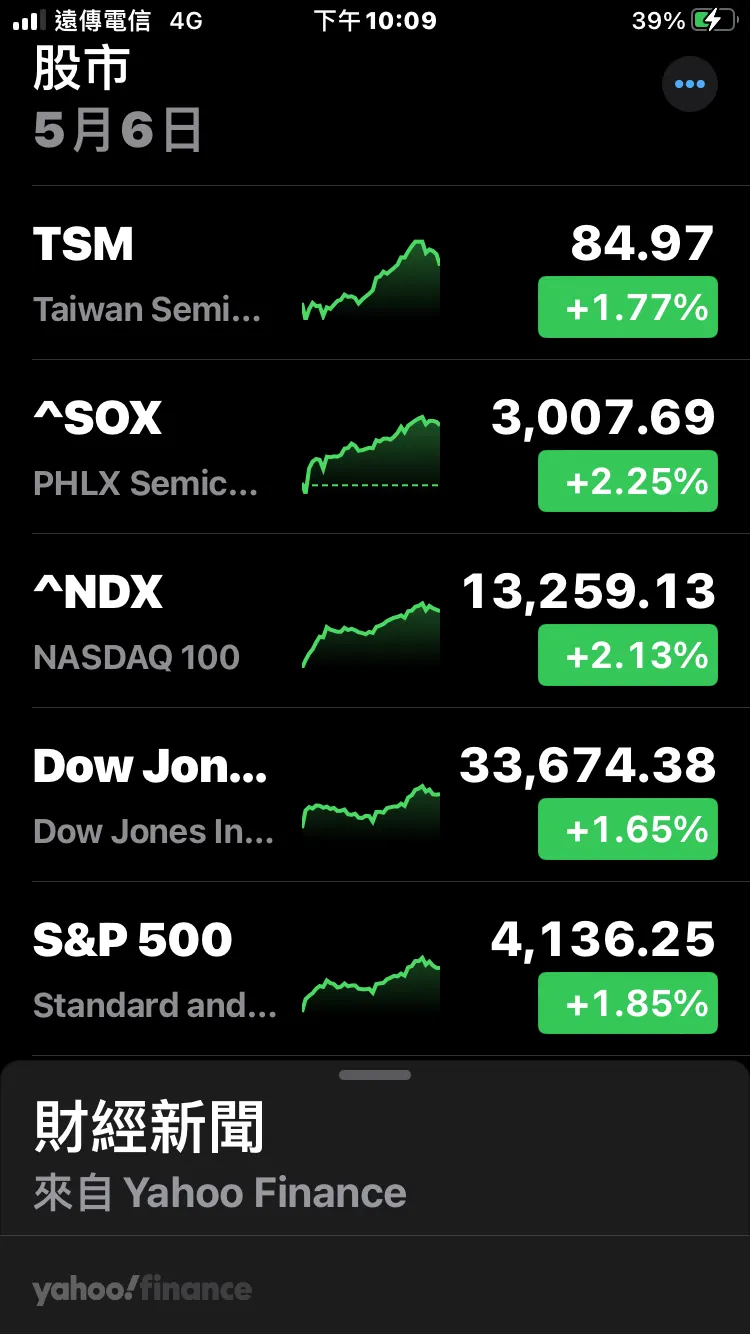
Task: Toggle the ^NDX +2.13% change badge
Action: pos(627,655)
